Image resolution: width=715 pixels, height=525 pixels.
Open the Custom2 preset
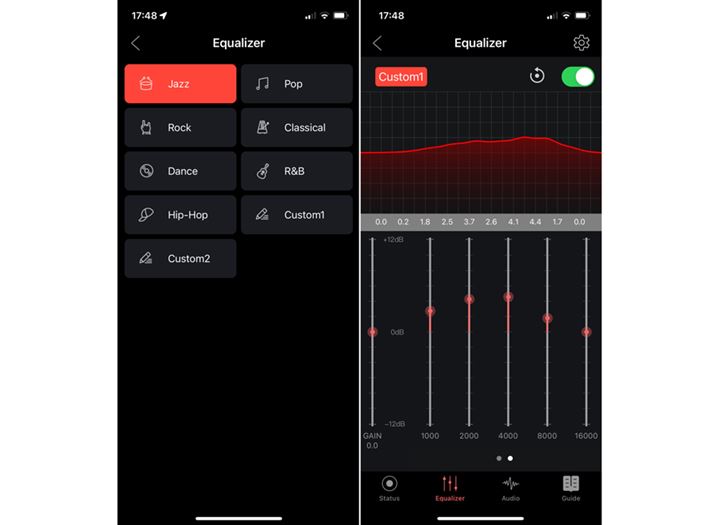coord(180,258)
